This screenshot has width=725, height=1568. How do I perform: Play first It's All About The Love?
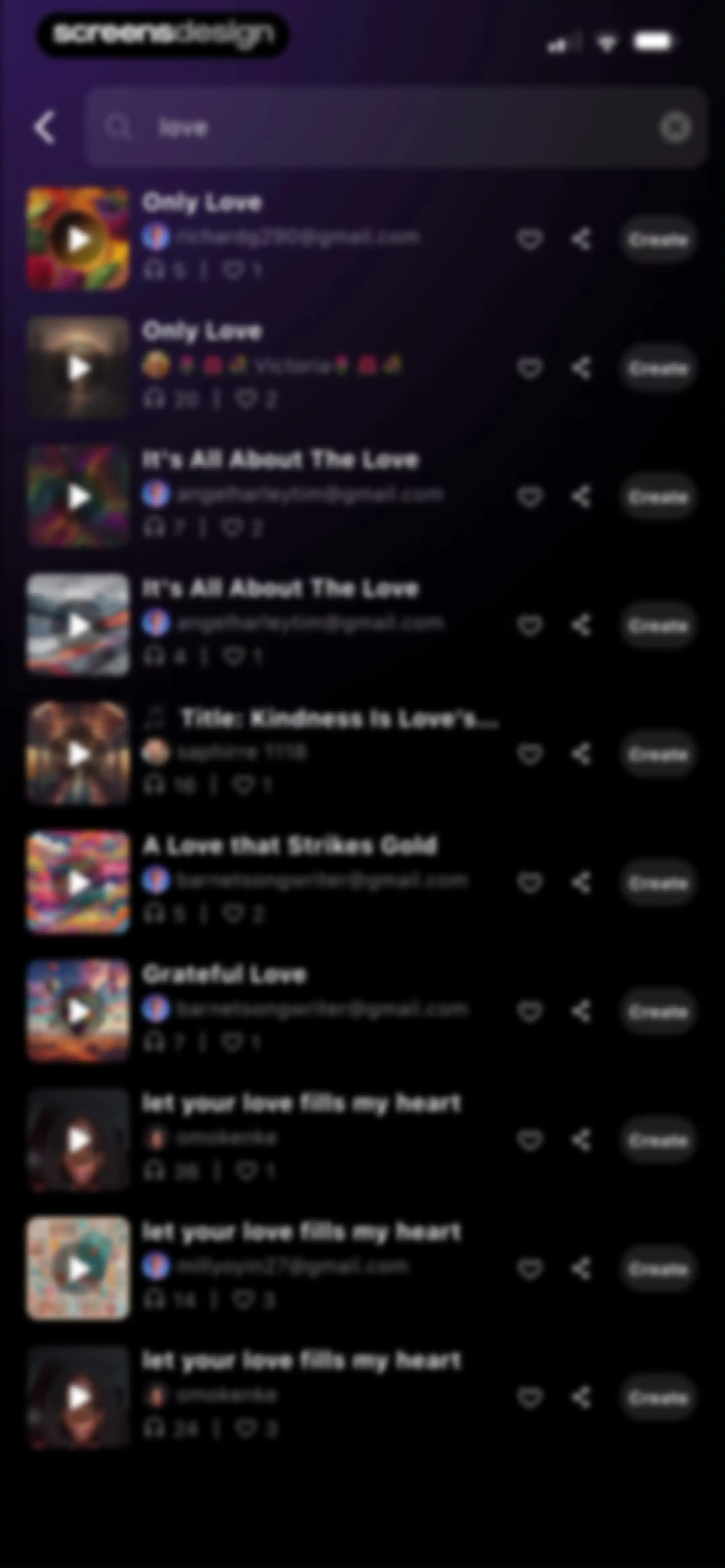(x=78, y=496)
